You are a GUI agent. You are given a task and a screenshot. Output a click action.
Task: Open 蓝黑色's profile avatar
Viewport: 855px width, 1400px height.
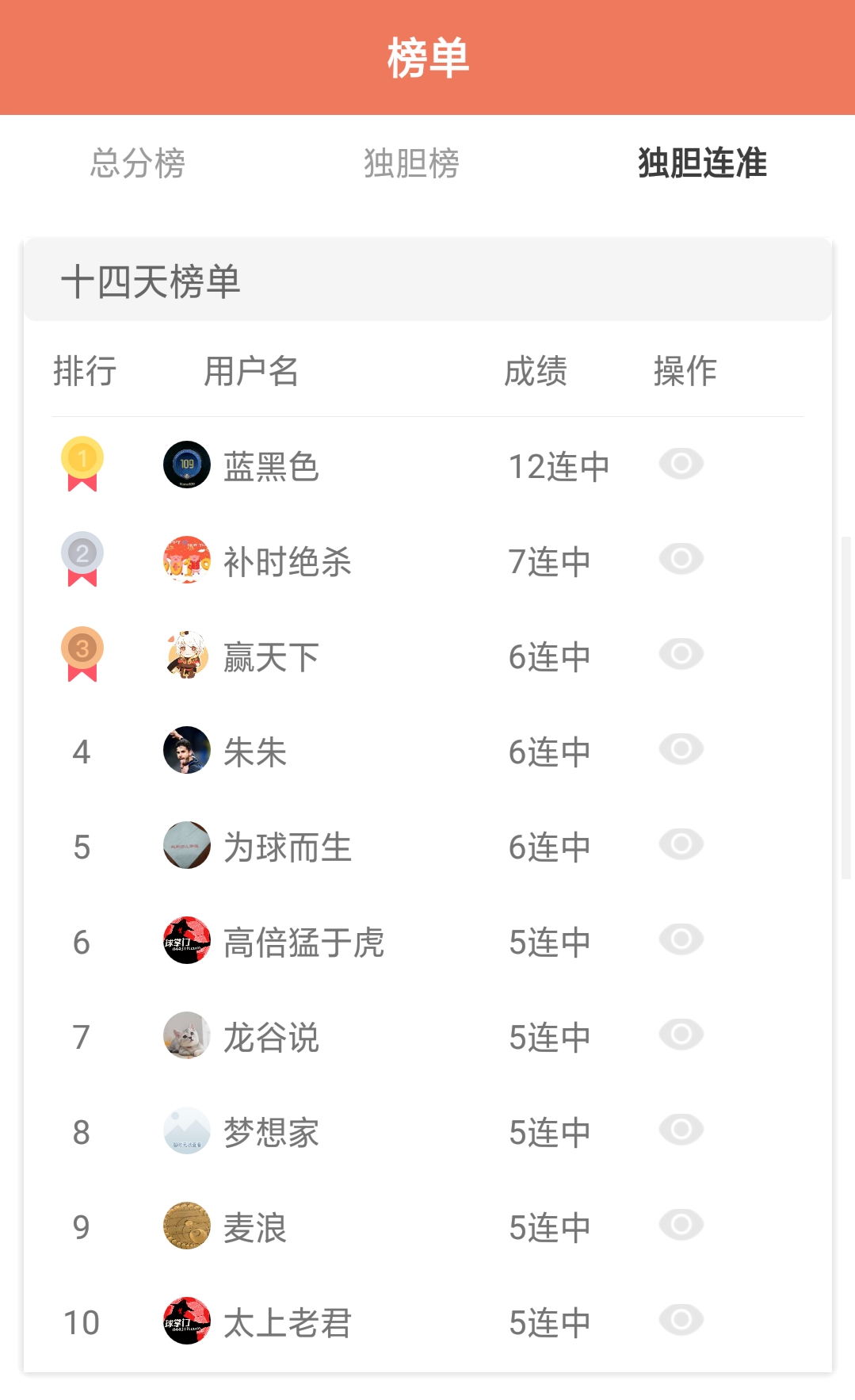187,465
